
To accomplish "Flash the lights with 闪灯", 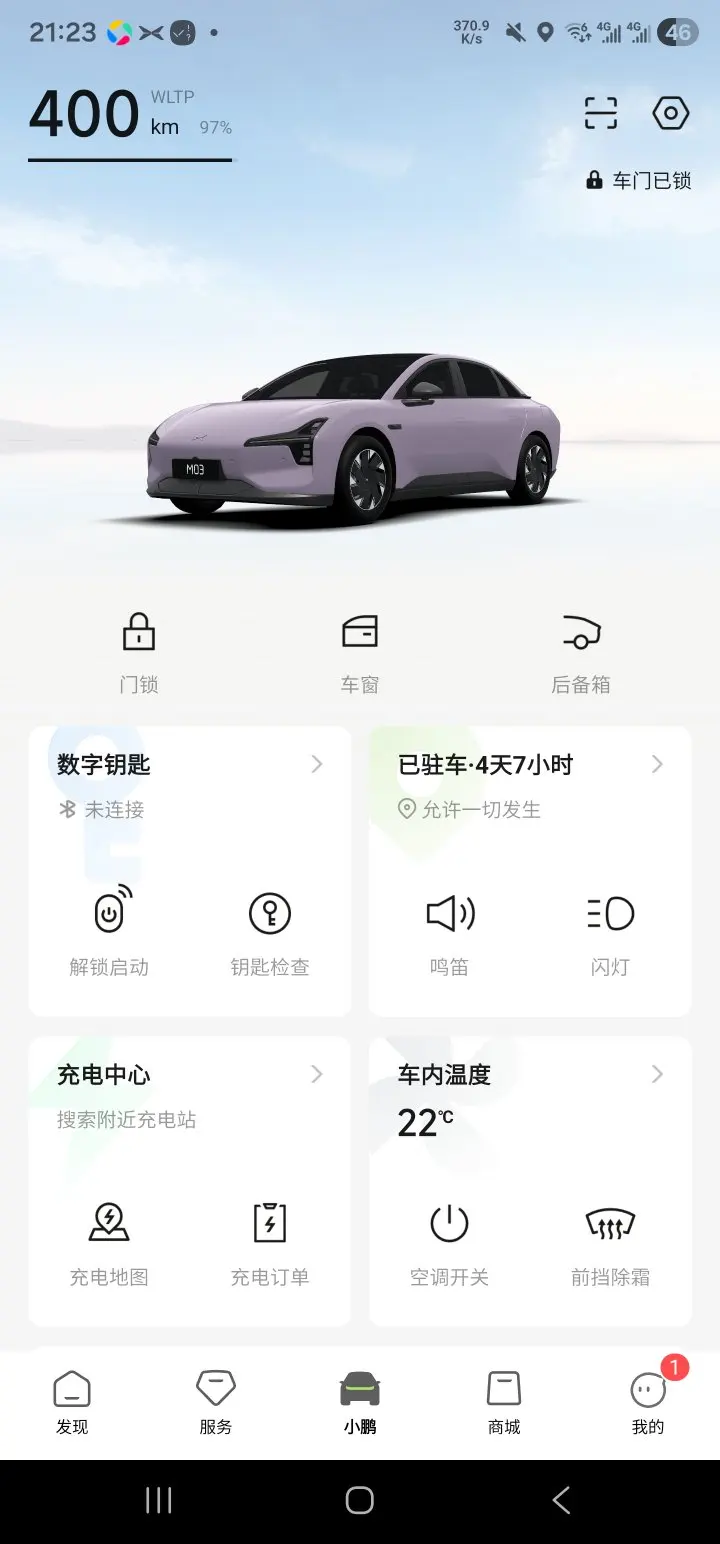I will (610, 930).
